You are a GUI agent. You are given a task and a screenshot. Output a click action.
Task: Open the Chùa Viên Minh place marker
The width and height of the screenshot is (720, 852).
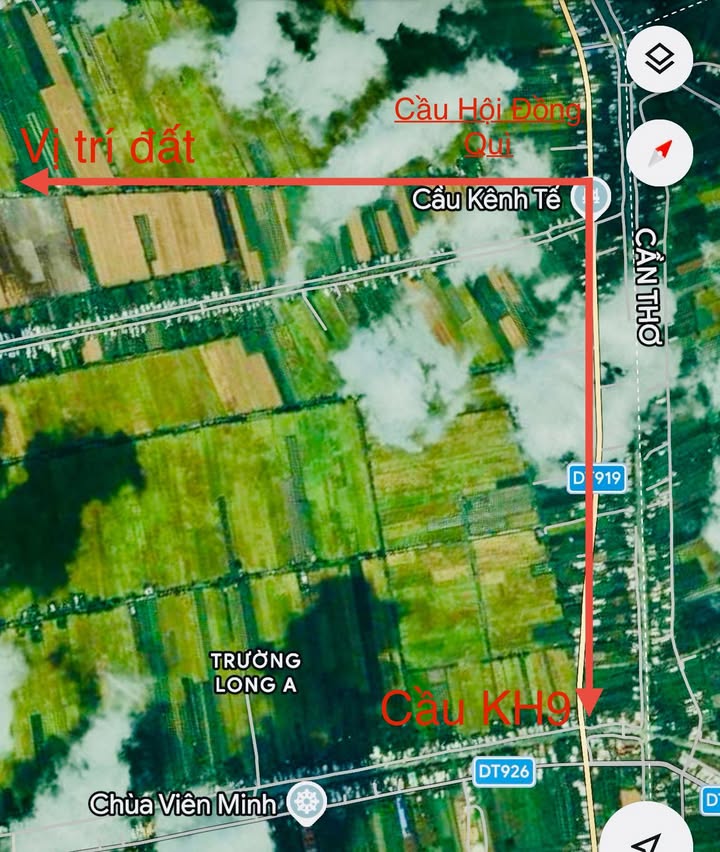click(x=307, y=802)
